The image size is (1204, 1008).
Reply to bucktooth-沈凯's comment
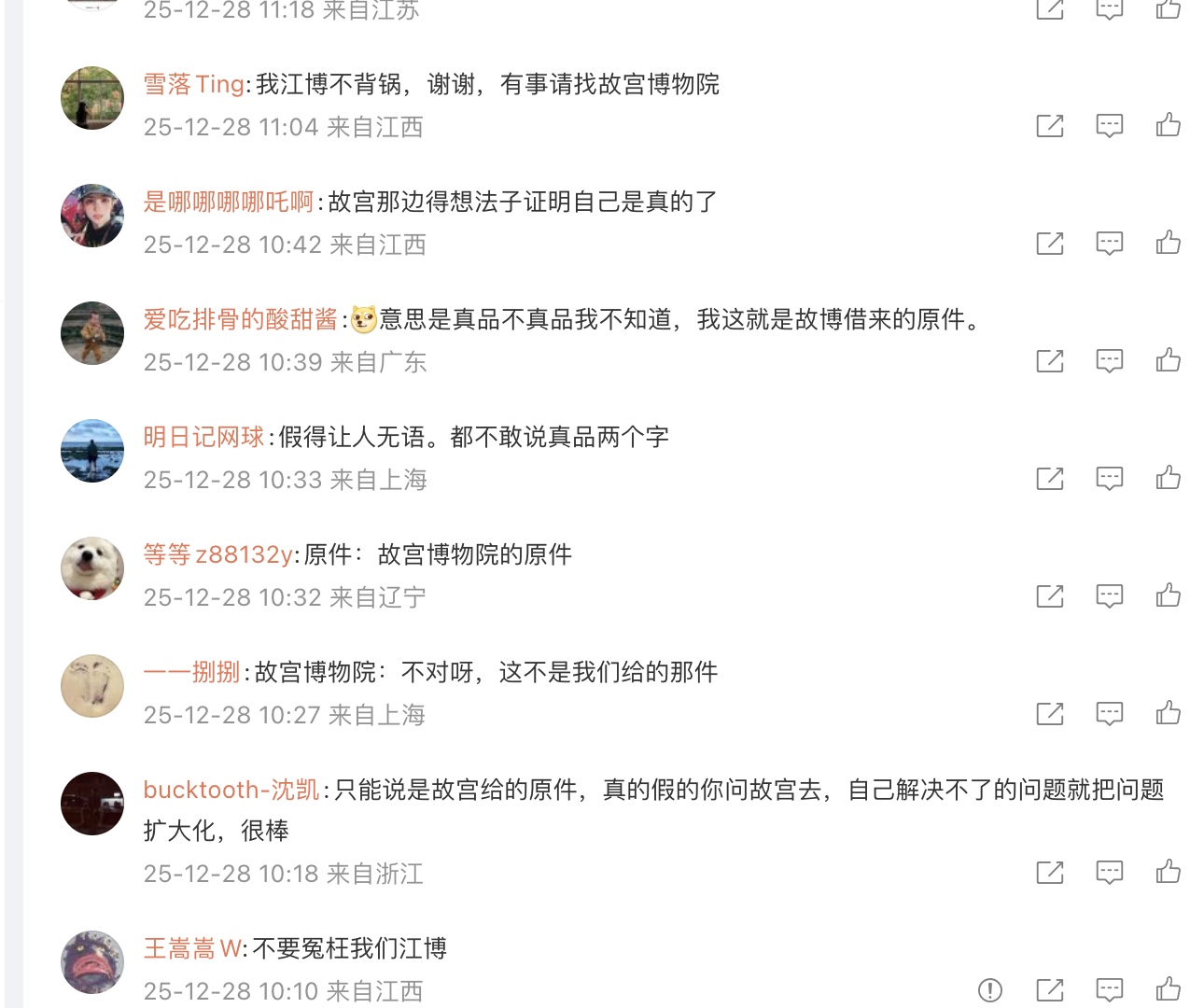[x=1109, y=873]
